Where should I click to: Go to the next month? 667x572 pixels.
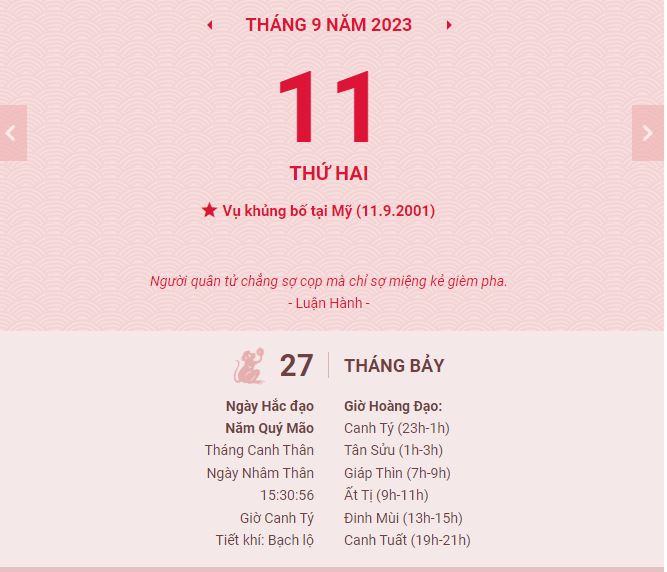coord(449,25)
